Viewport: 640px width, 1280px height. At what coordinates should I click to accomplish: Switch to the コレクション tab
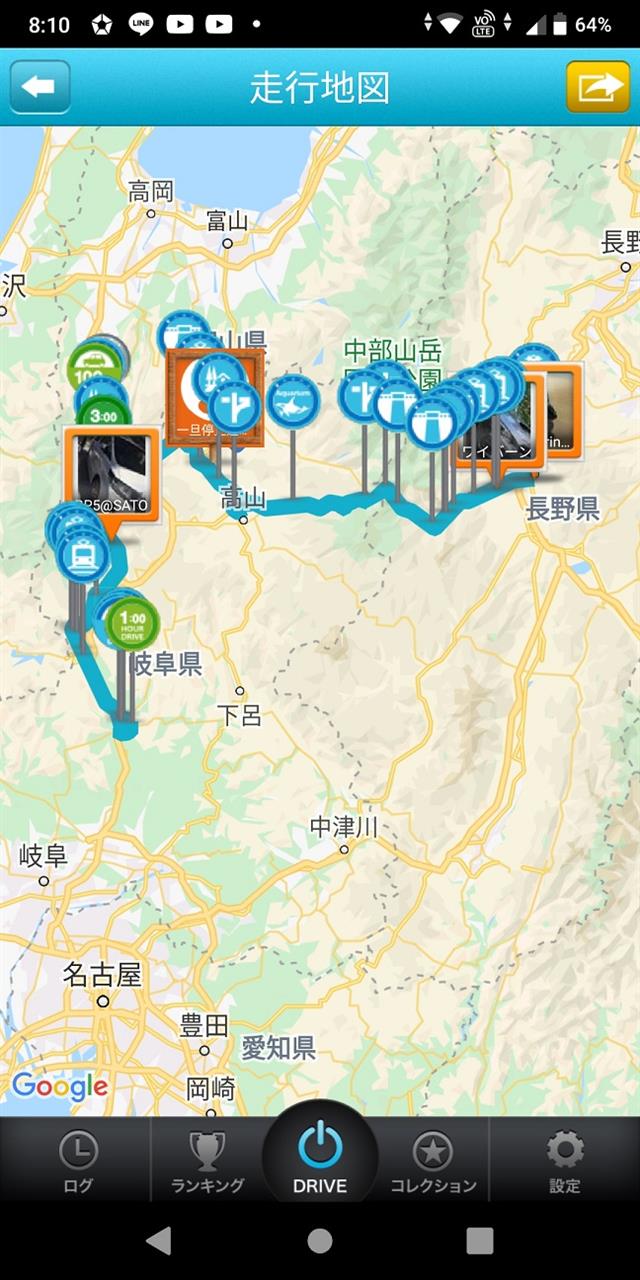point(433,1160)
